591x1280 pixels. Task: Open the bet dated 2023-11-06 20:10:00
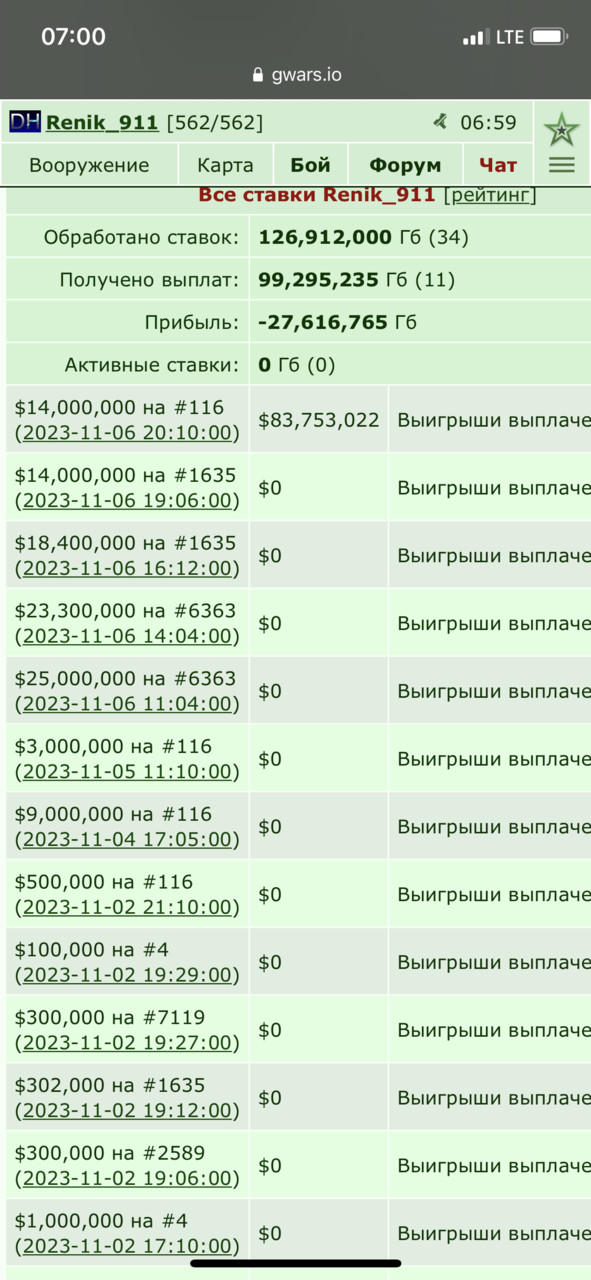pos(127,432)
